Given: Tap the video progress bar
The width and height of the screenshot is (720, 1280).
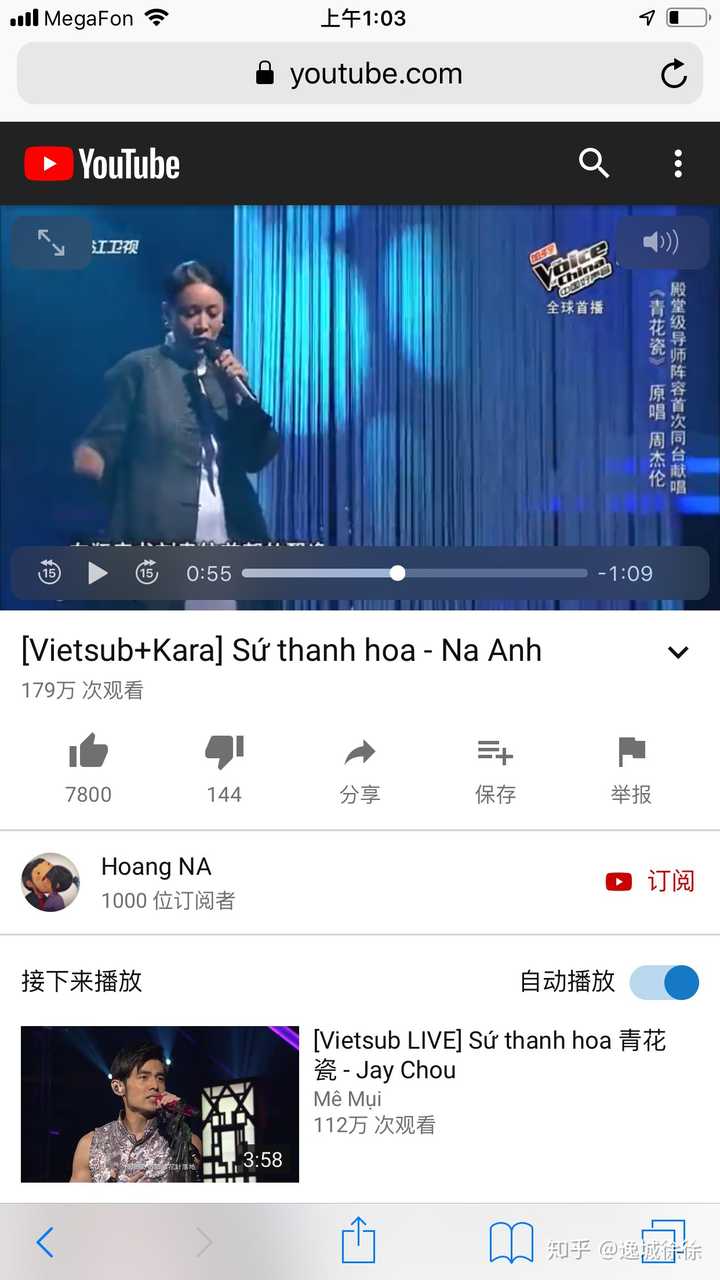Looking at the screenshot, I should [x=415, y=573].
